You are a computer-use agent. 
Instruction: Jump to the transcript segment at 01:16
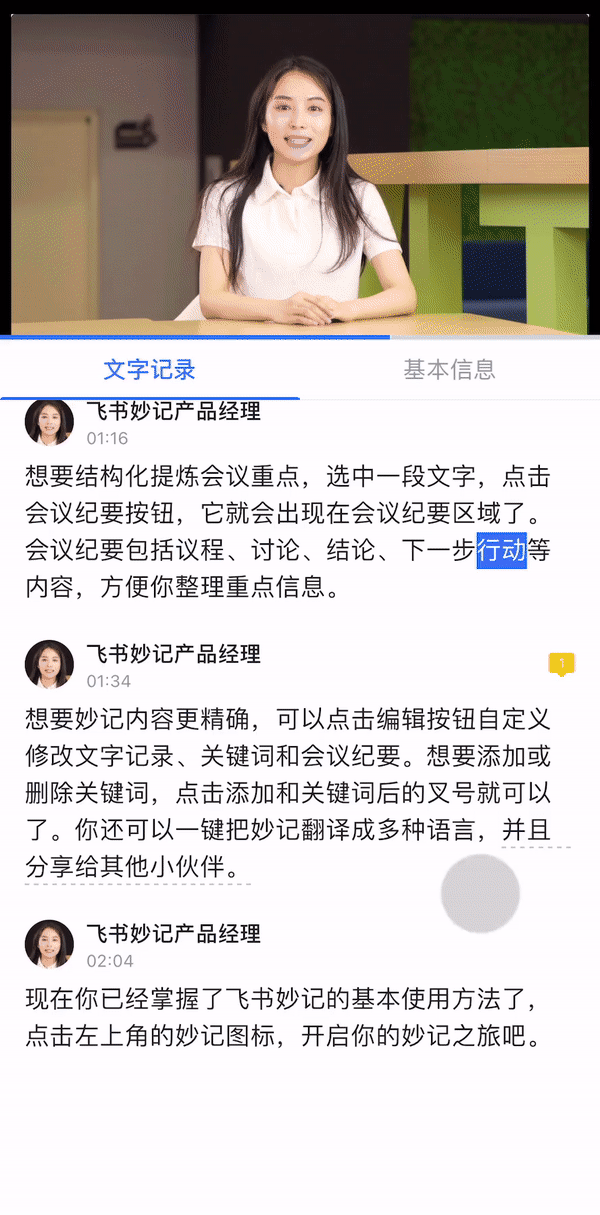point(107,439)
